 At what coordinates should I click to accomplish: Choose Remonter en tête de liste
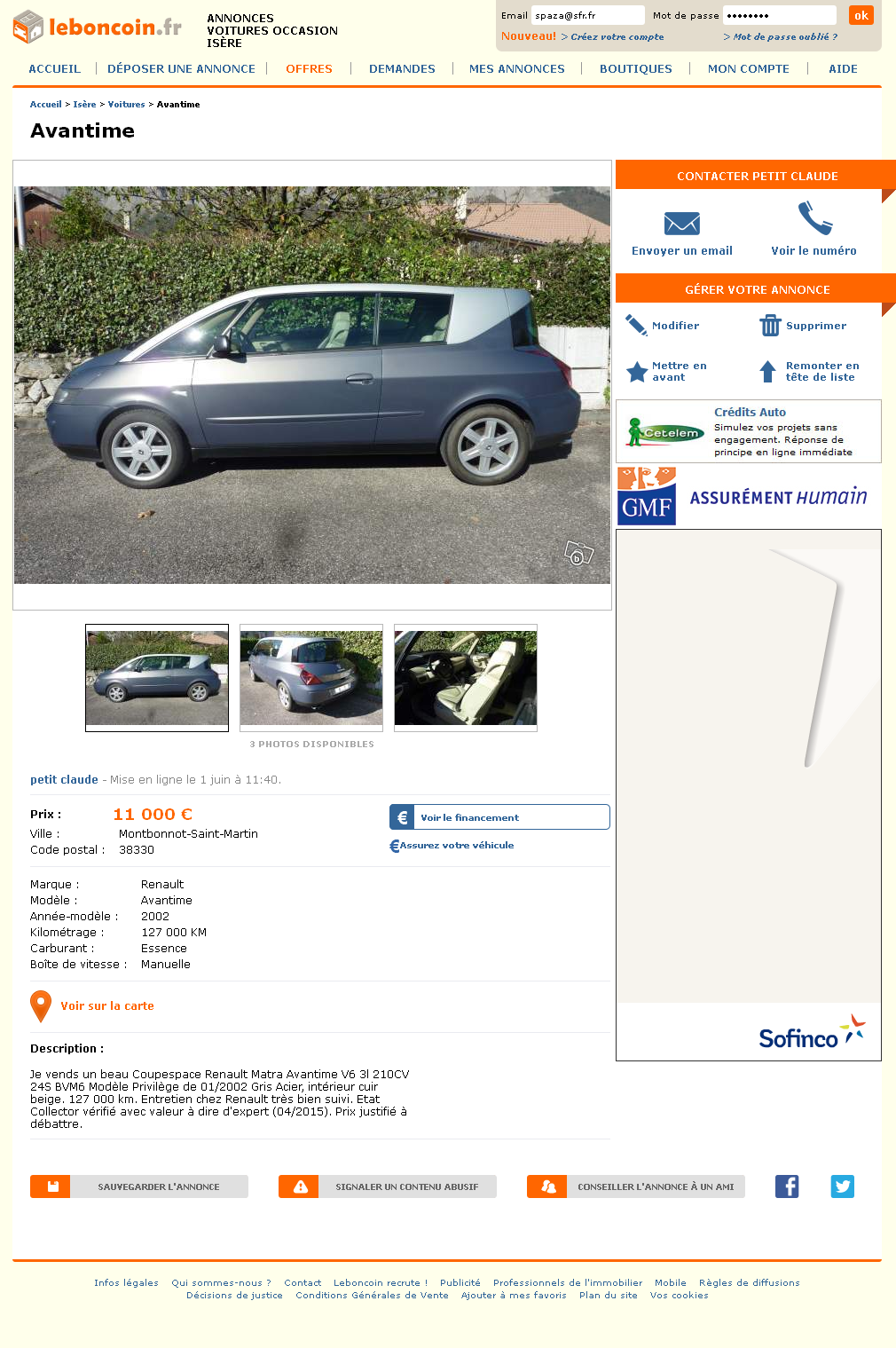click(x=808, y=371)
